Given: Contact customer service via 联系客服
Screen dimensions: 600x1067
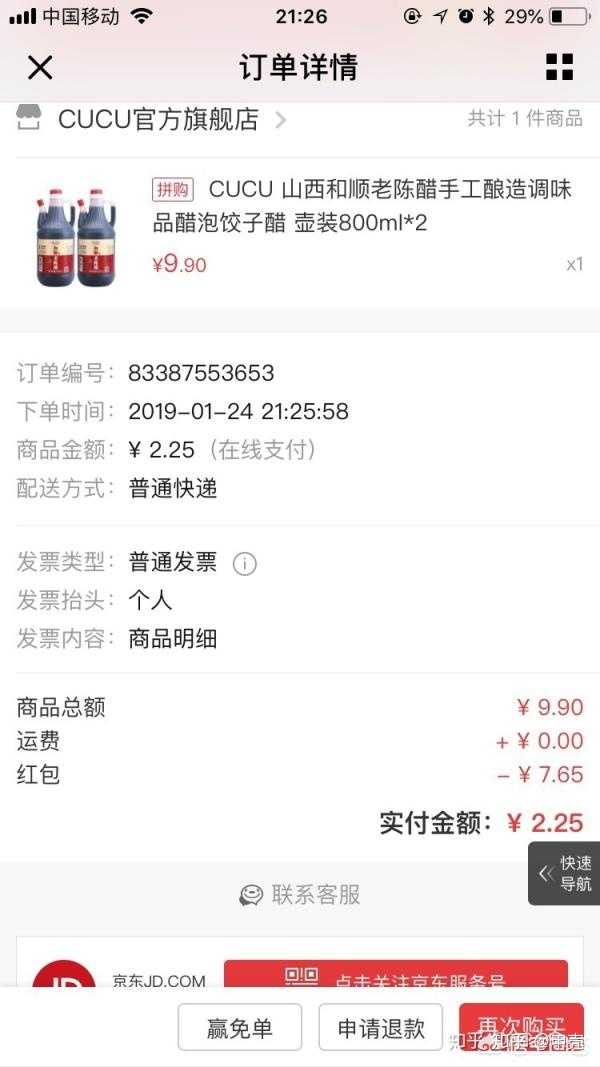Looking at the screenshot, I should click(300, 895).
